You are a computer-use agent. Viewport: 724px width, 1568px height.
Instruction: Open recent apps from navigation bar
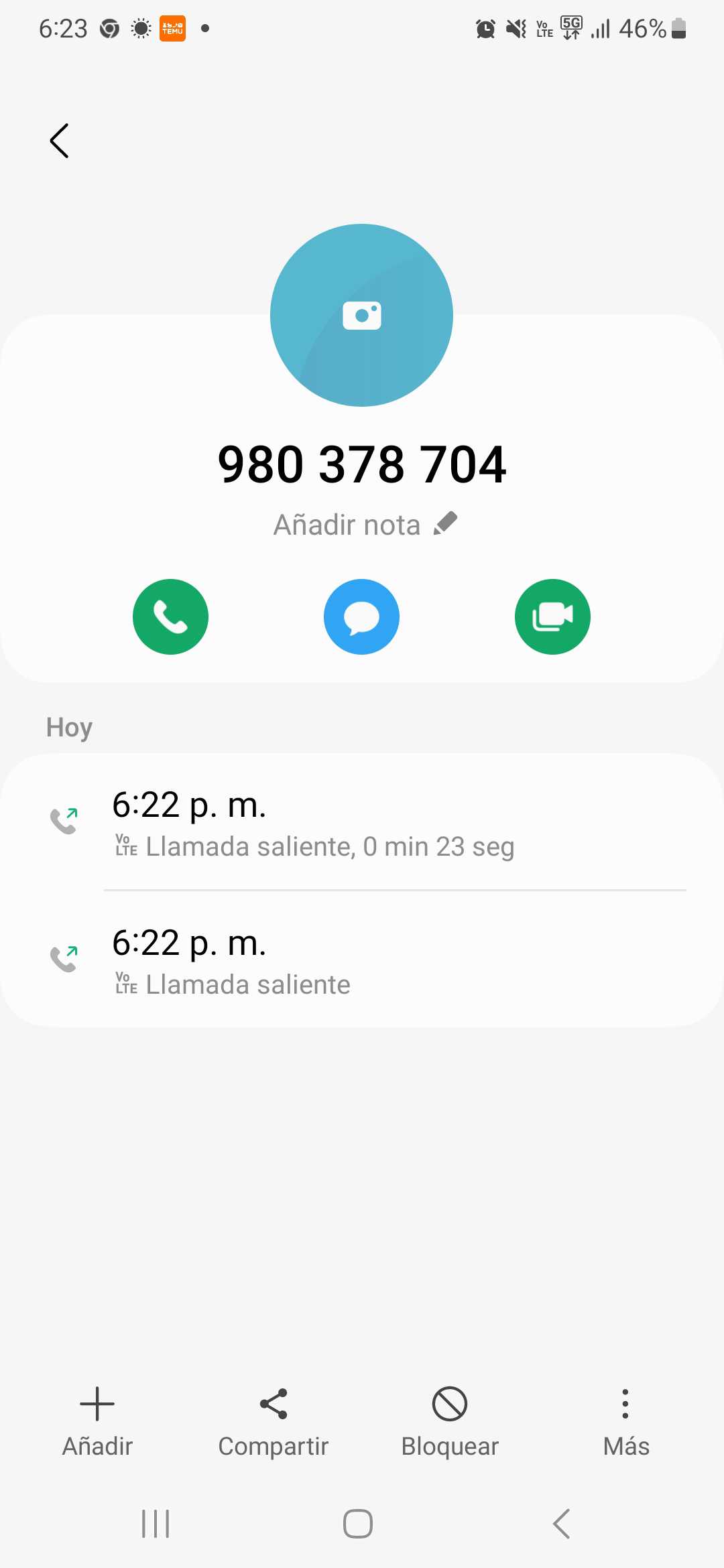156,1524
